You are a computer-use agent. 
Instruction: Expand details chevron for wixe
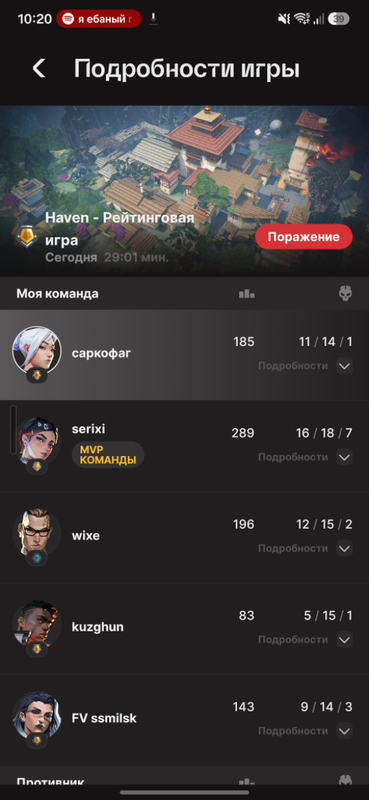[345, 548]
